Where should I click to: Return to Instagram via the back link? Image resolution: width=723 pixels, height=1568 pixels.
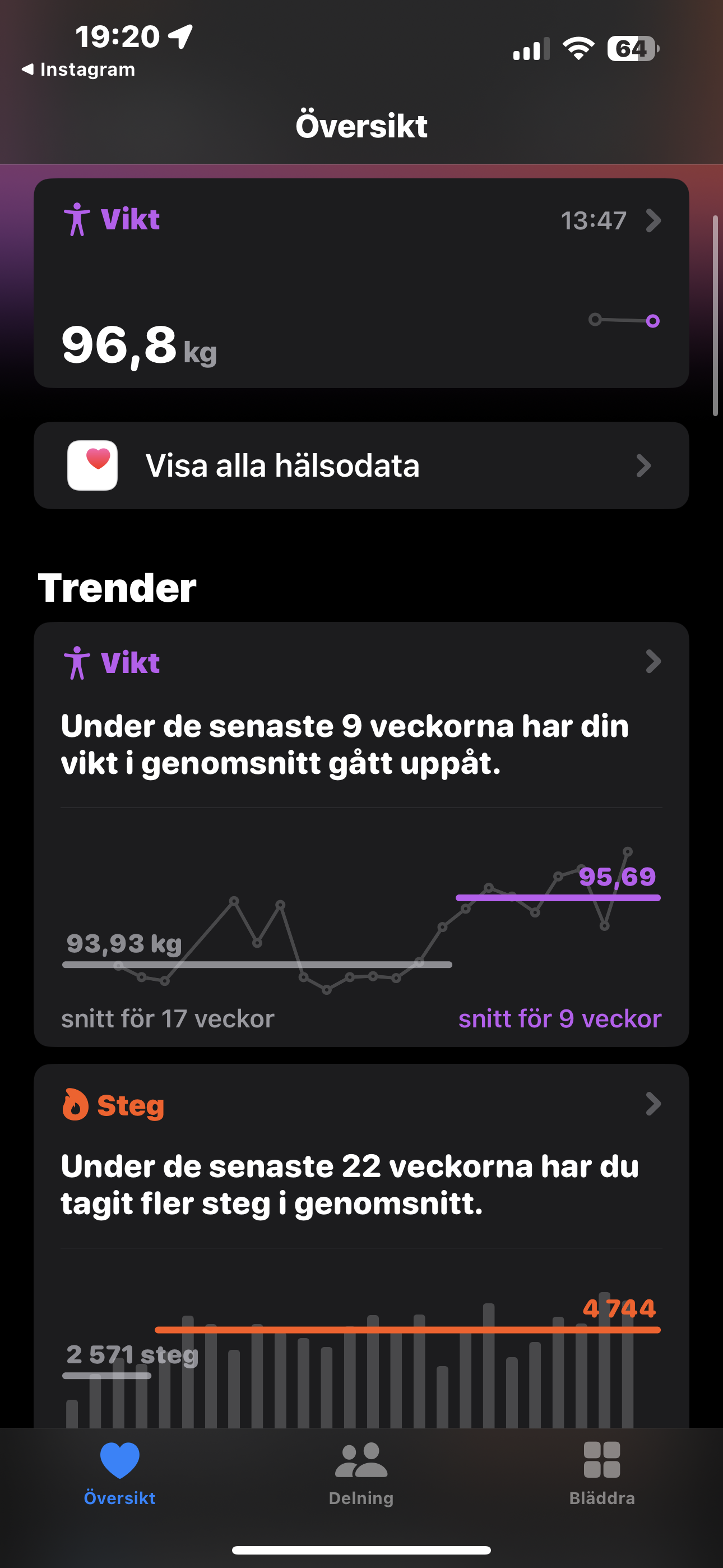(78, 70)
